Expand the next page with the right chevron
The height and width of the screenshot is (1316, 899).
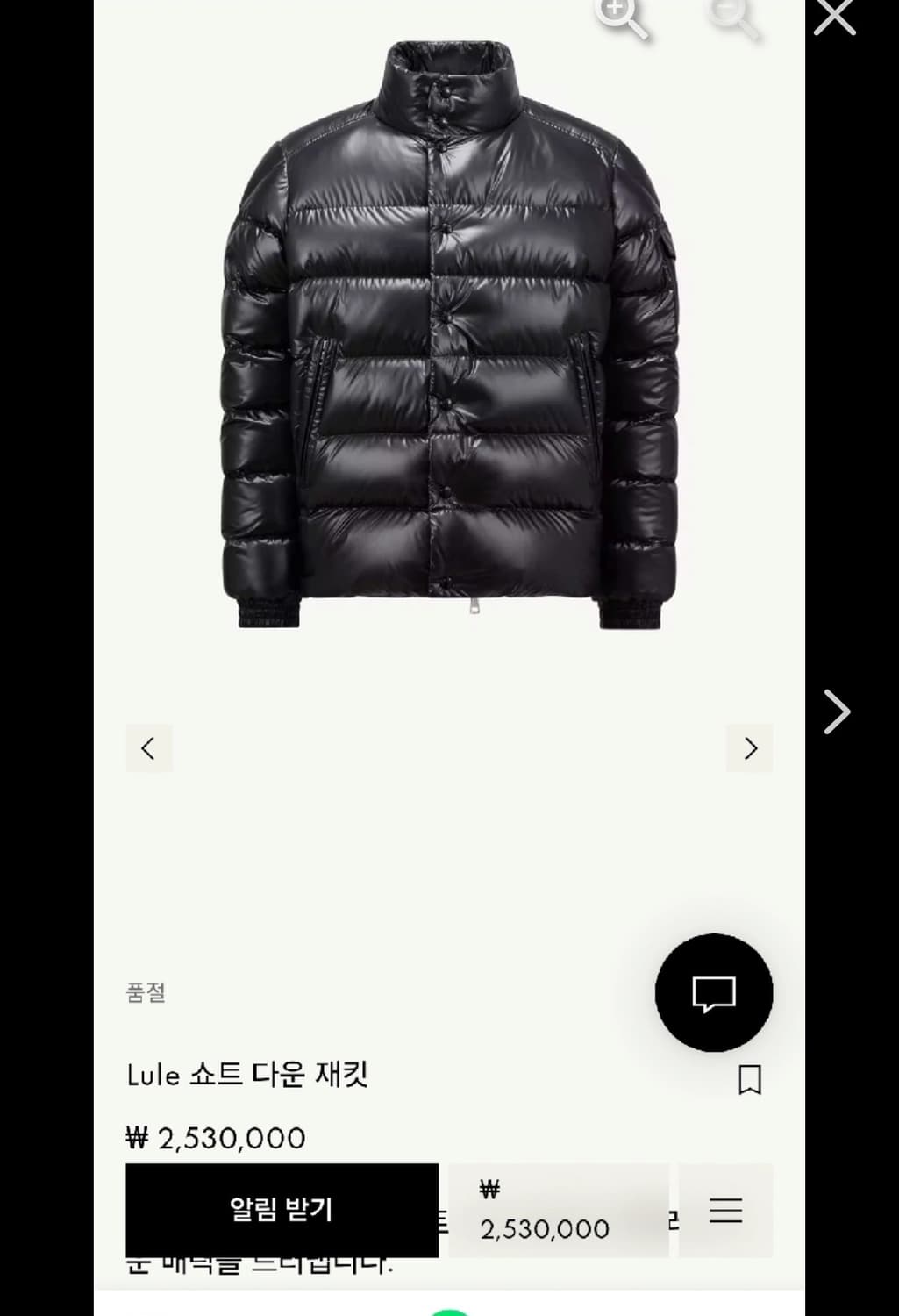836,713
